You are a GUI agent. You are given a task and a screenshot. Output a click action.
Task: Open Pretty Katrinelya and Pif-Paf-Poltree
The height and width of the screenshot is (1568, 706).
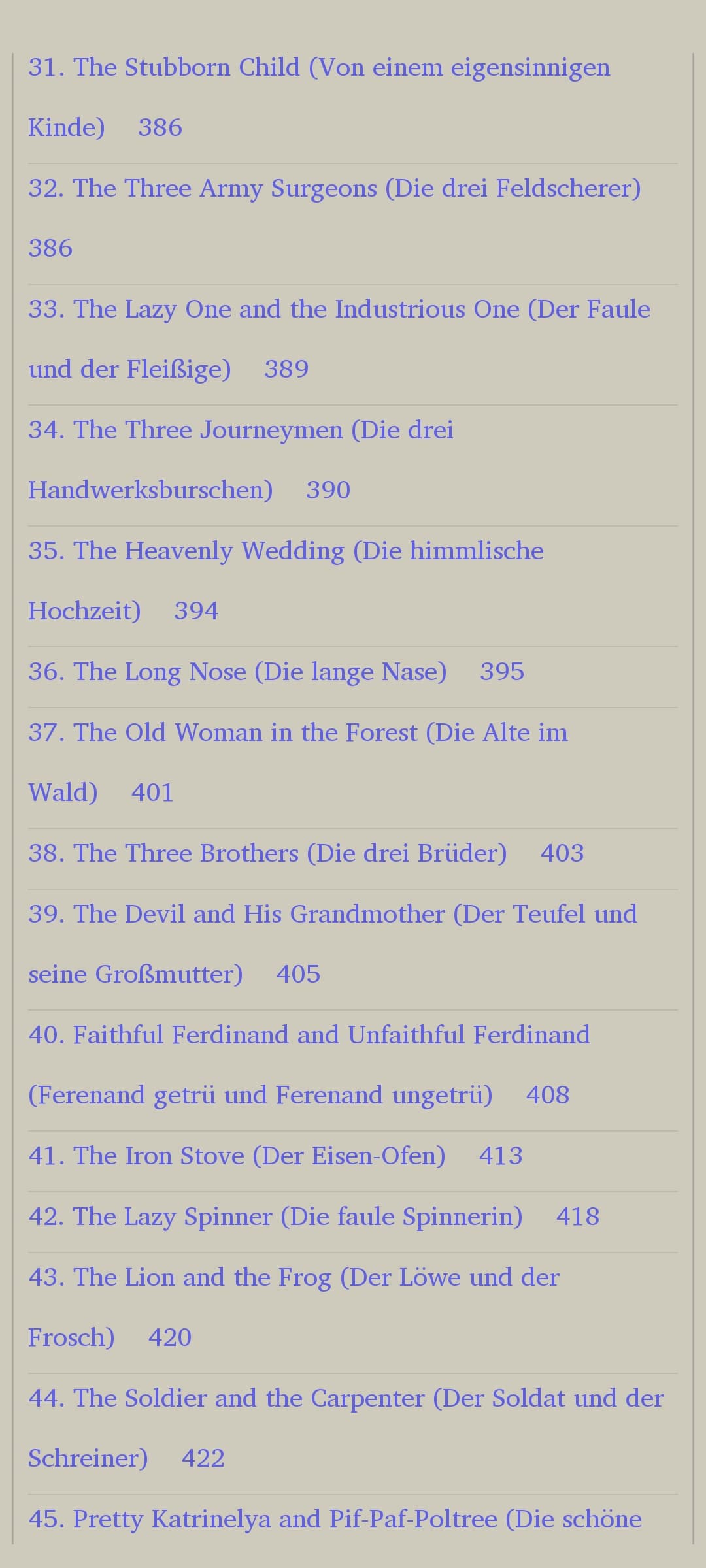point(335,1520)
